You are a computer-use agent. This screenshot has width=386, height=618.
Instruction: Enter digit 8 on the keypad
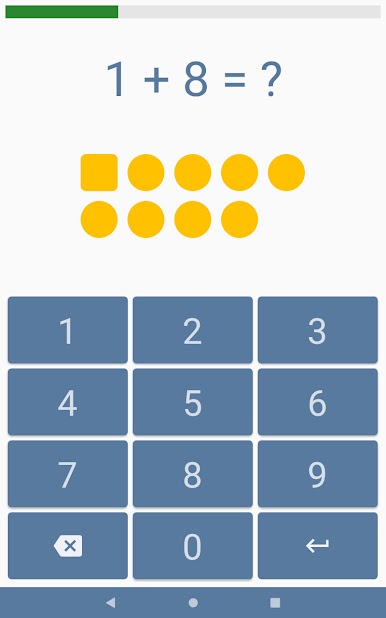point(193,474)
